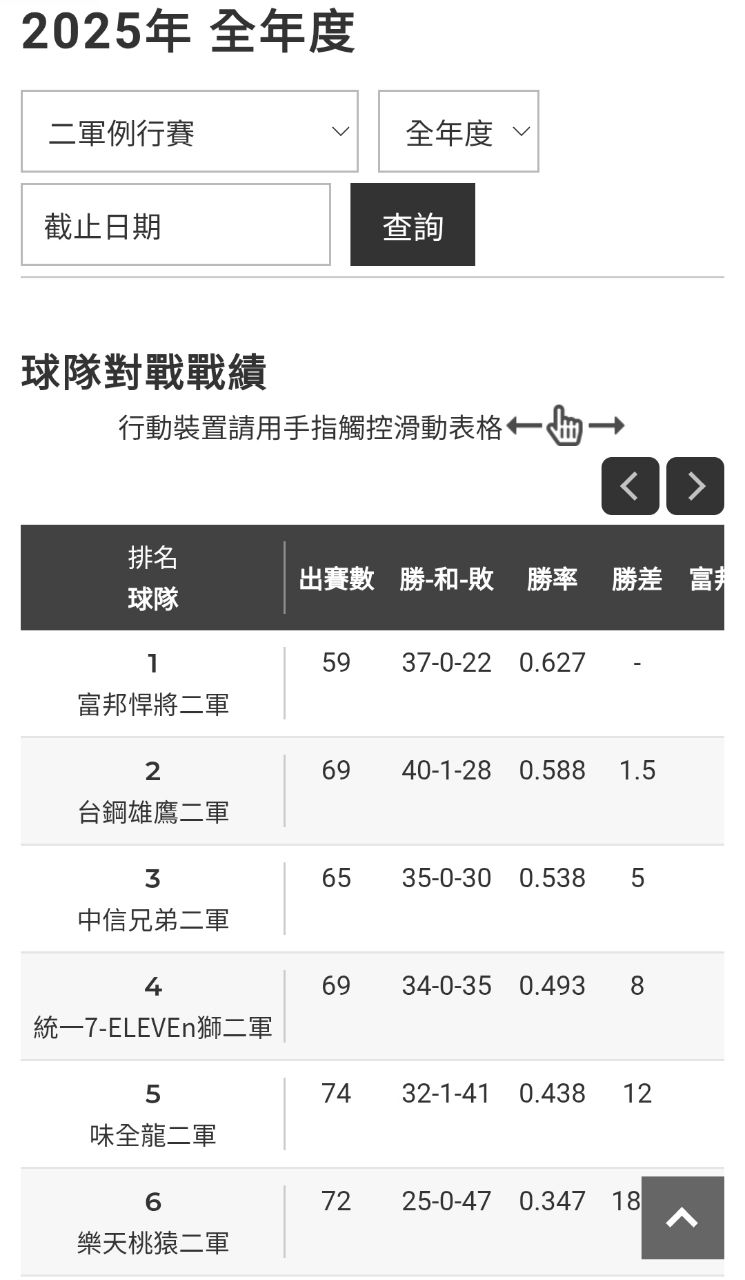Slide the table left with the previous arrow
Viewport: 745px width, 1280px height.
(x=630, y=486)
